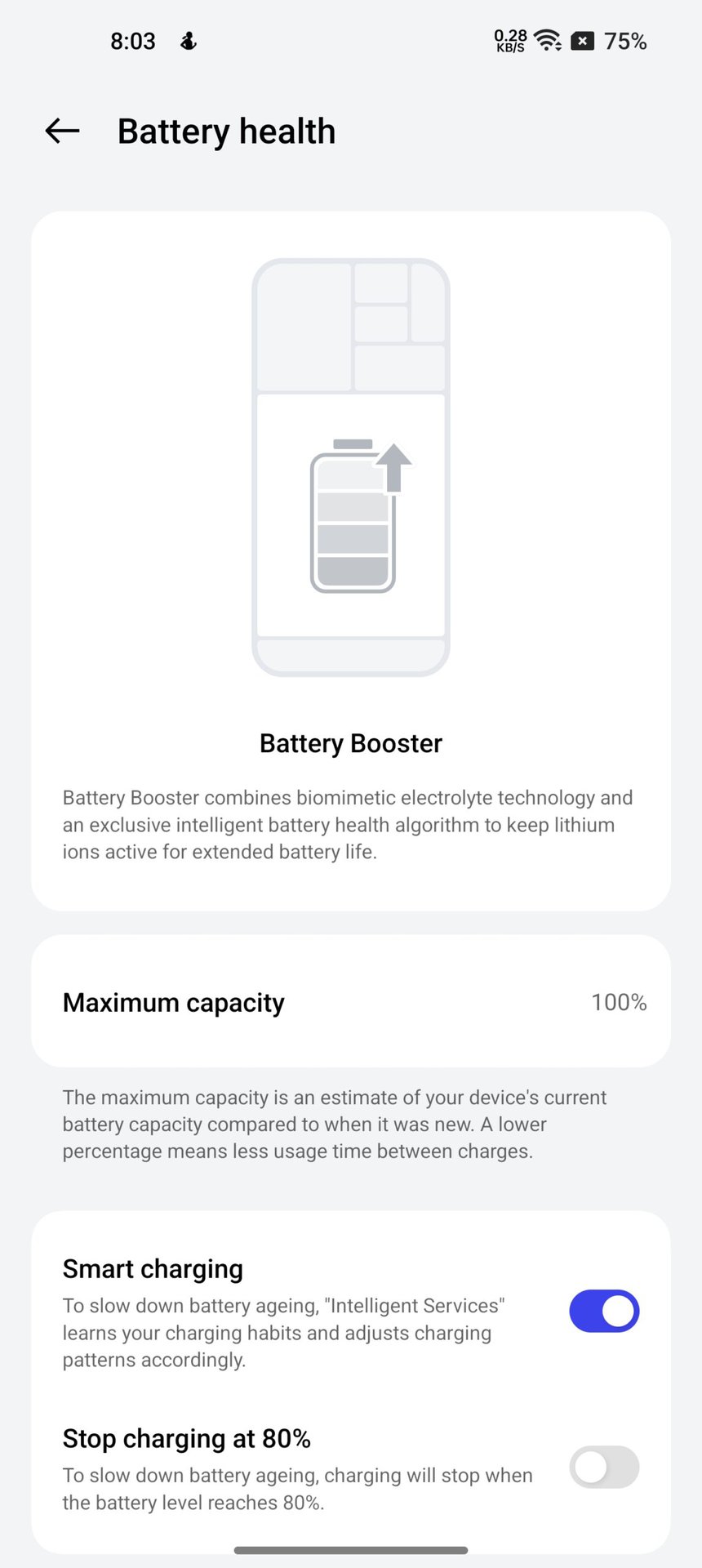This screenshot has width=702, height=1568.
Task: Turn off Smart charging
Action: pos(604,1311)
